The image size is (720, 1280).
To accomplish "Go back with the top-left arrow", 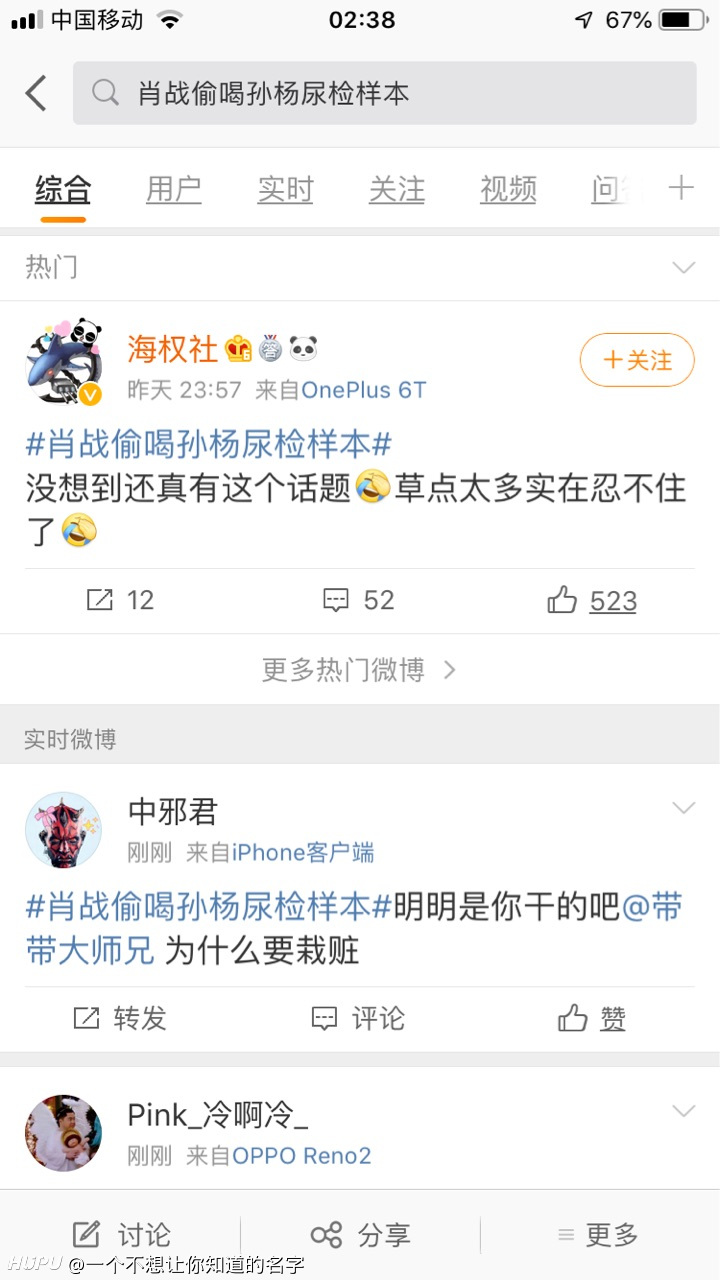I will [36, 93].
